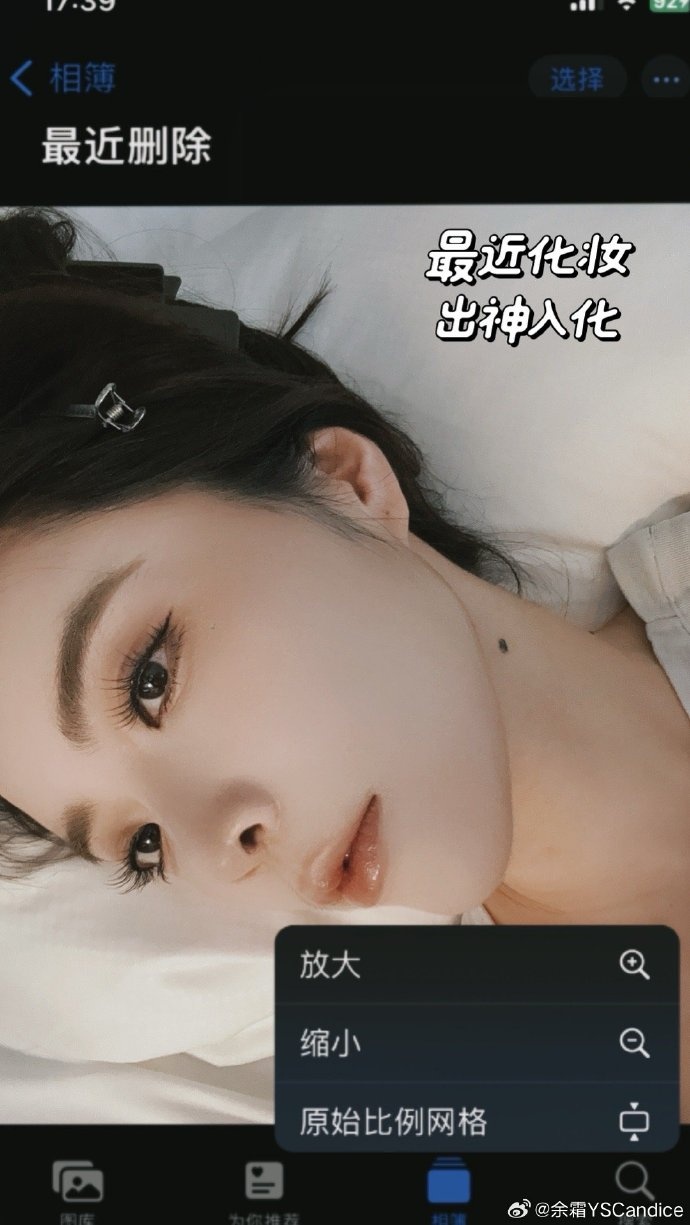Image resolution: width=690 pixels, height=1225 pixels.
Task: Switch to the 为你推荐 tab
Action: tap(264, 1188)
